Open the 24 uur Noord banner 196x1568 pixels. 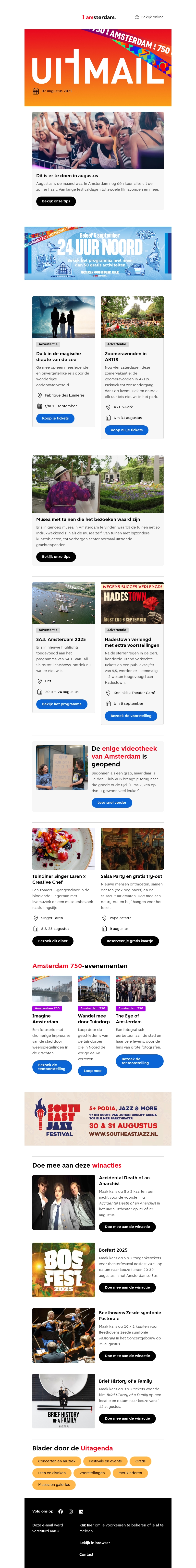point(98,253)
